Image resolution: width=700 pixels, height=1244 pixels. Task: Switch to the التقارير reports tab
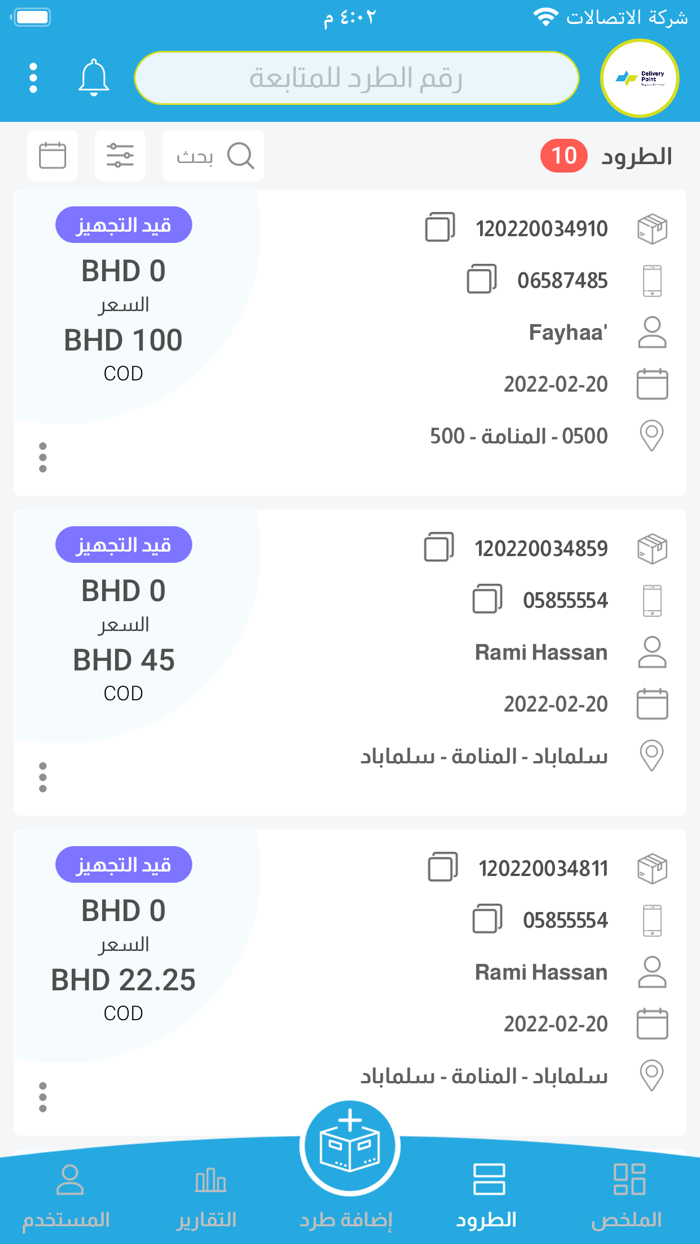point(210,1195)
